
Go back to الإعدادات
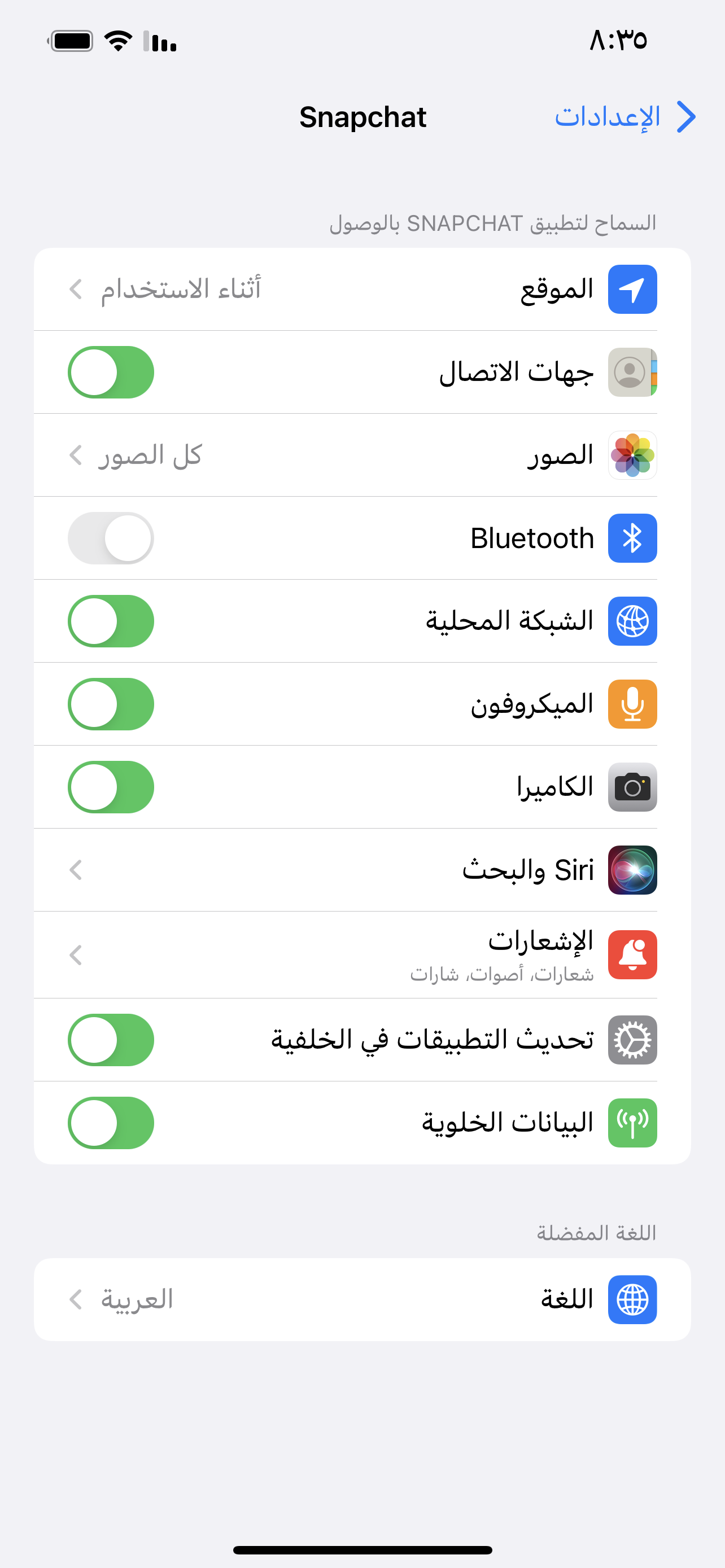pos(624,116)
